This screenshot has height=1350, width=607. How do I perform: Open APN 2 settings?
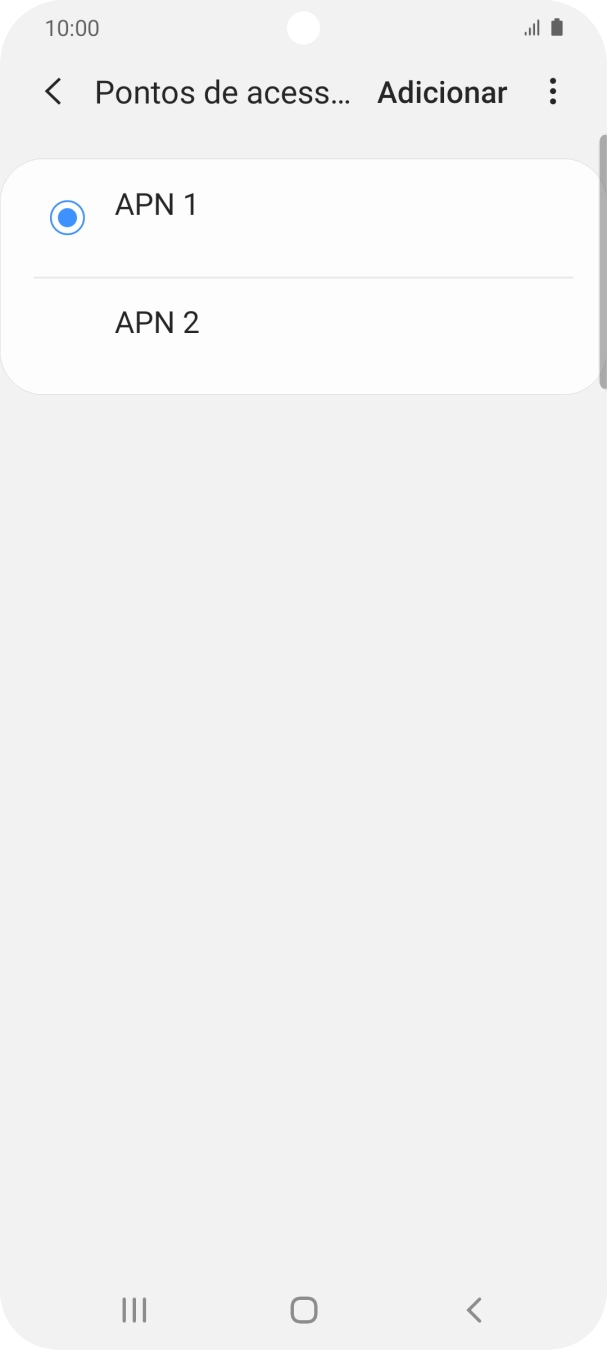coord(300,323)
